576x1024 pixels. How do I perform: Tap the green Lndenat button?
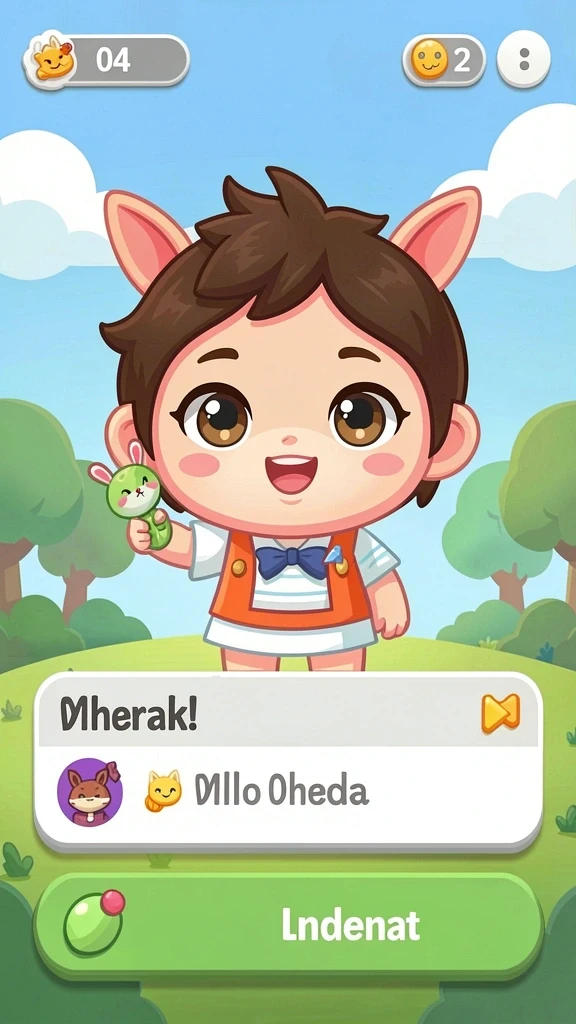pyautogui.click(x=288, y=925)
